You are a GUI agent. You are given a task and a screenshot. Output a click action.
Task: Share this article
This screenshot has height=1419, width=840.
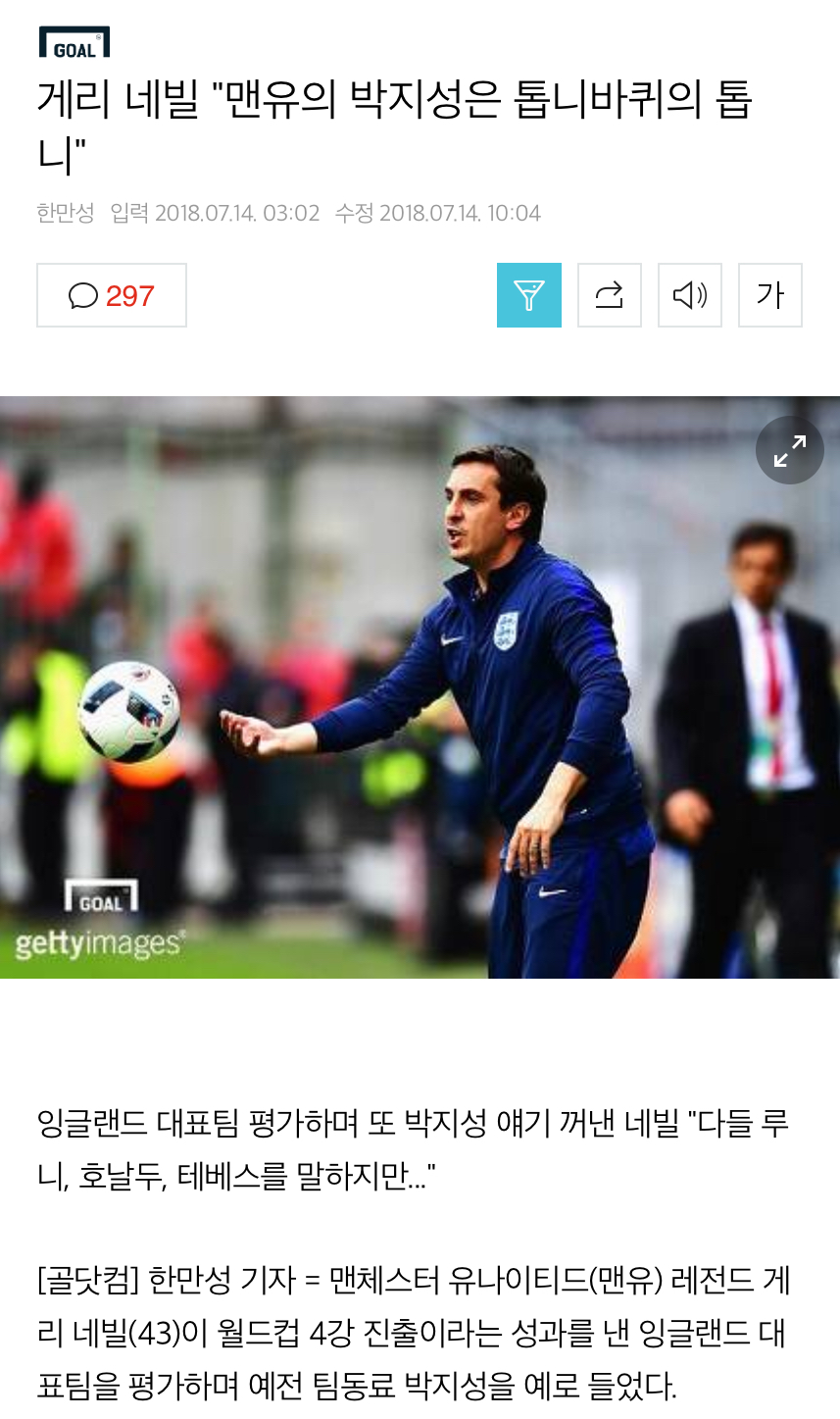click(610, 295)
